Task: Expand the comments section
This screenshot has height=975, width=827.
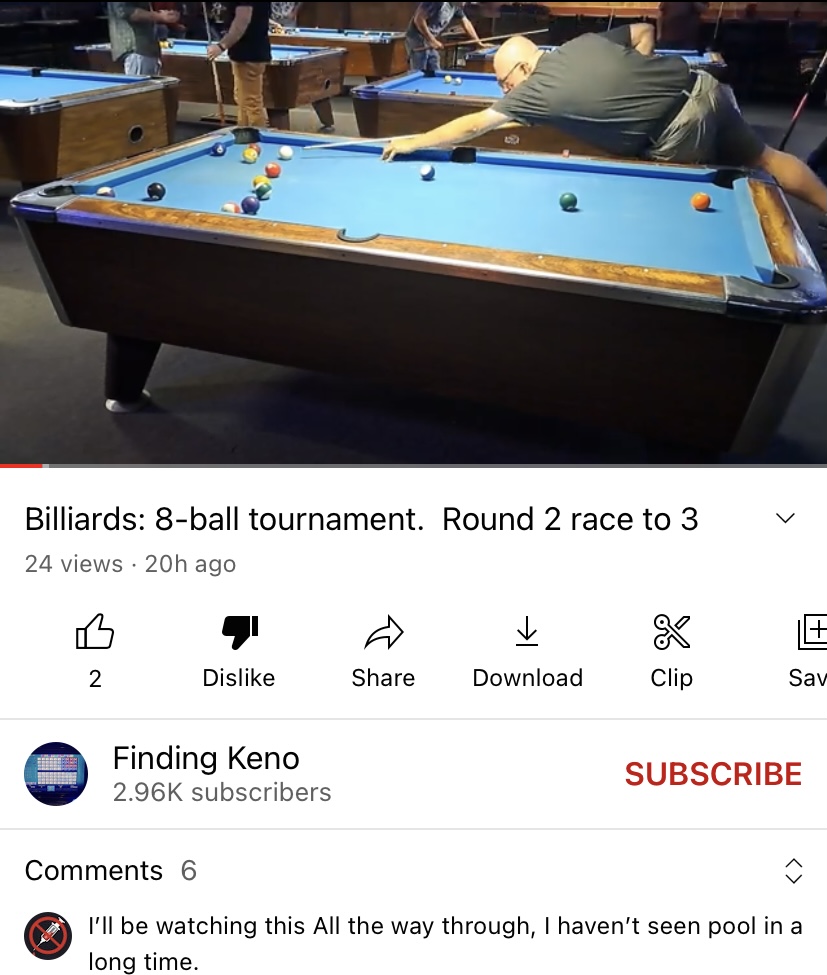Action: pyautogui.click(x=793, y=870)
